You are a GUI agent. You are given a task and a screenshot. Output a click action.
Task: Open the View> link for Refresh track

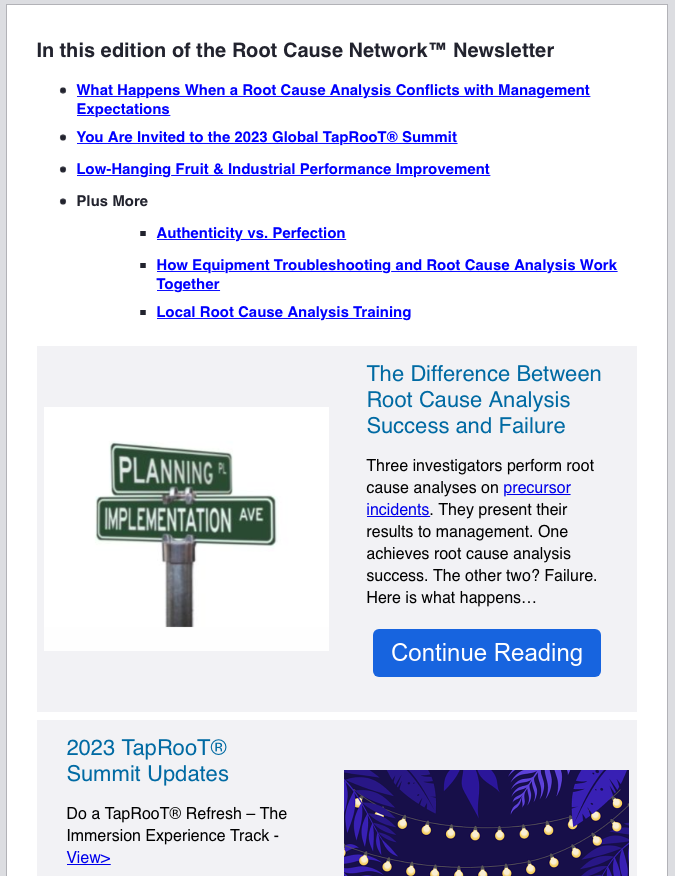(x=88, y=857)
